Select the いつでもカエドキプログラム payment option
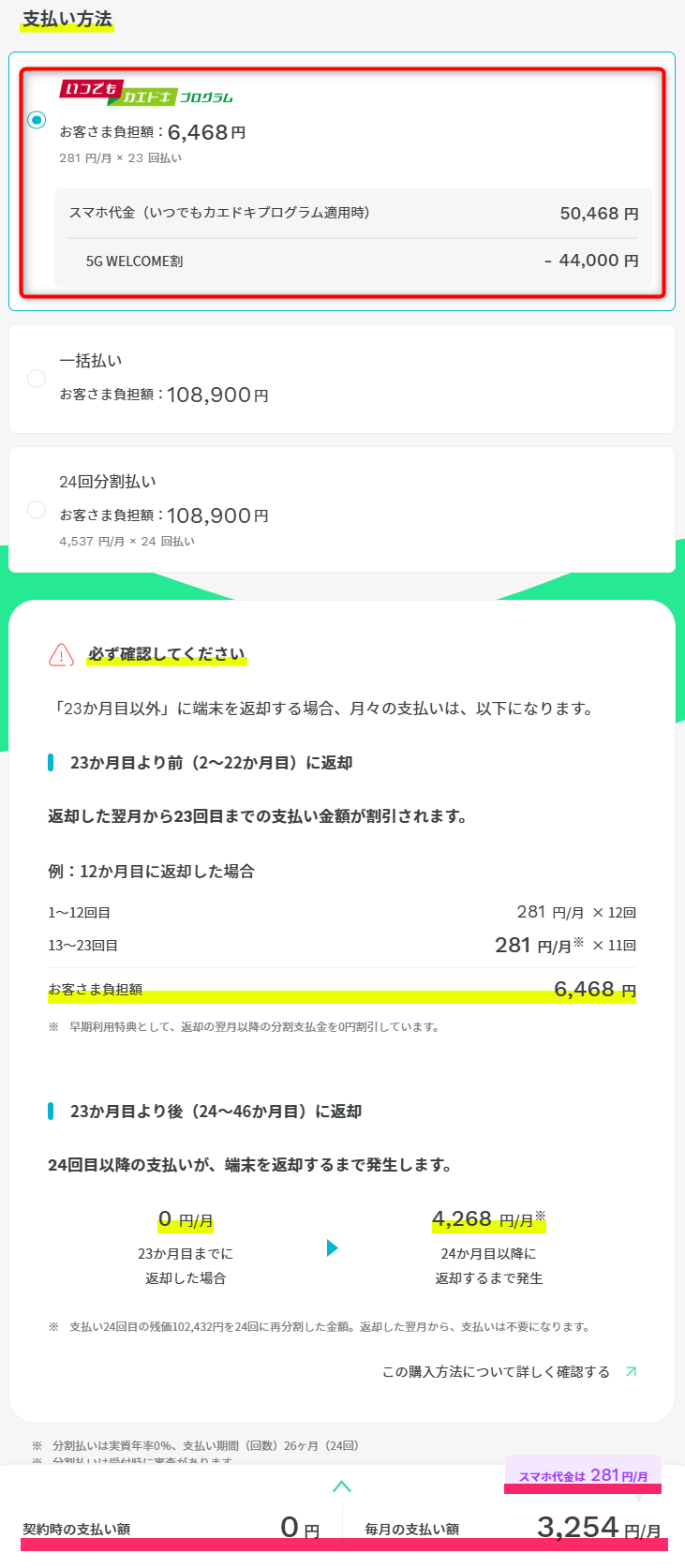Image resolution: width=685 pixels, height=1568 pixels. click(x=37, y=120)
